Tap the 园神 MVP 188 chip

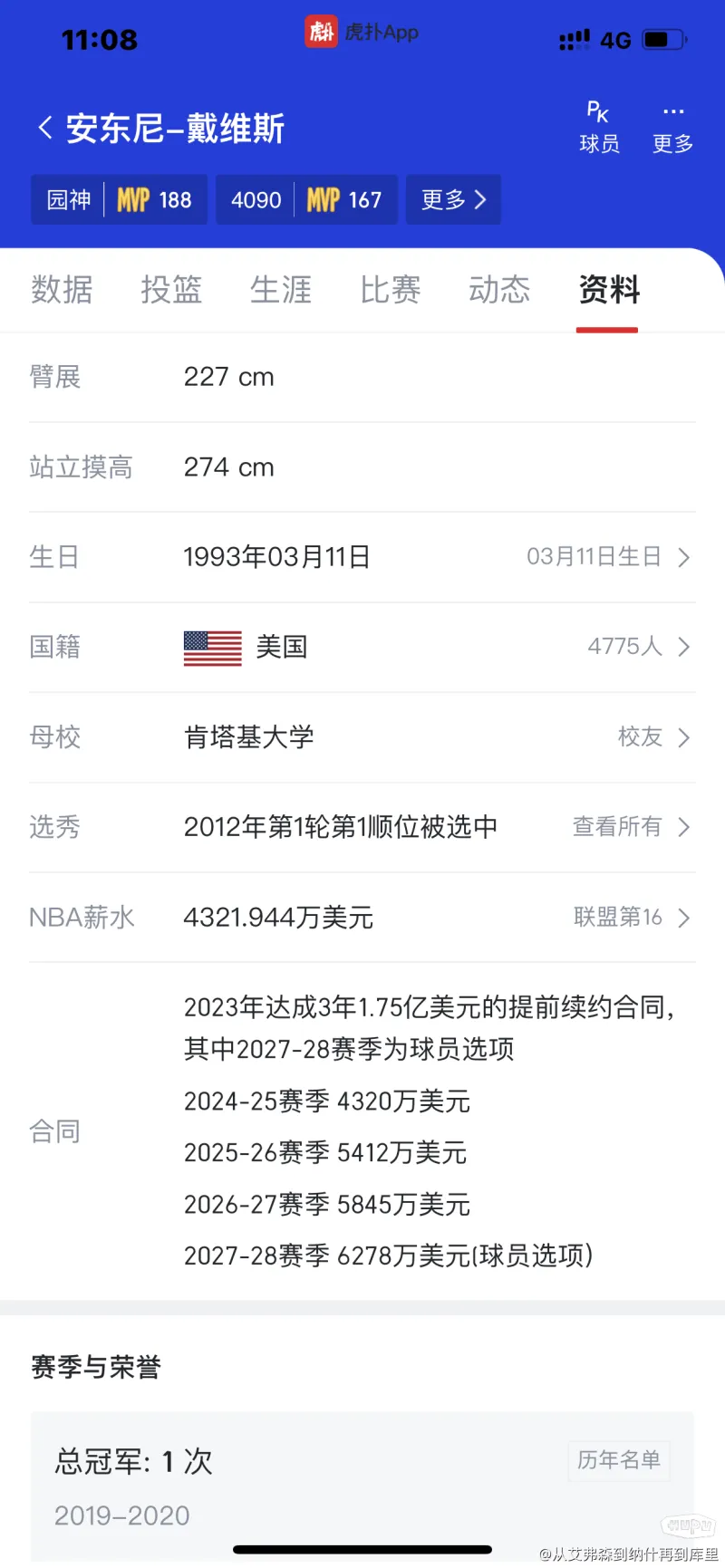120,199
